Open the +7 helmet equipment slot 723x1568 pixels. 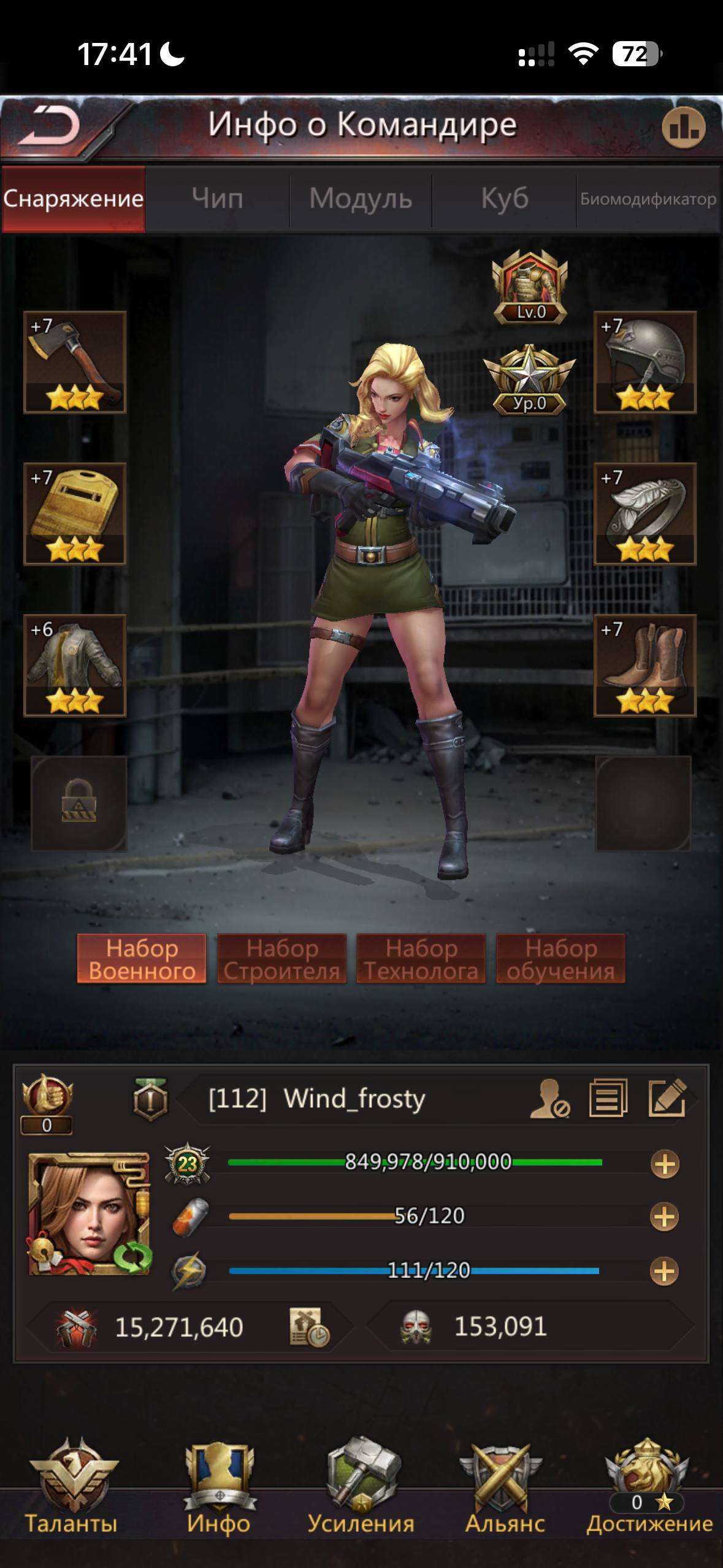645,362
